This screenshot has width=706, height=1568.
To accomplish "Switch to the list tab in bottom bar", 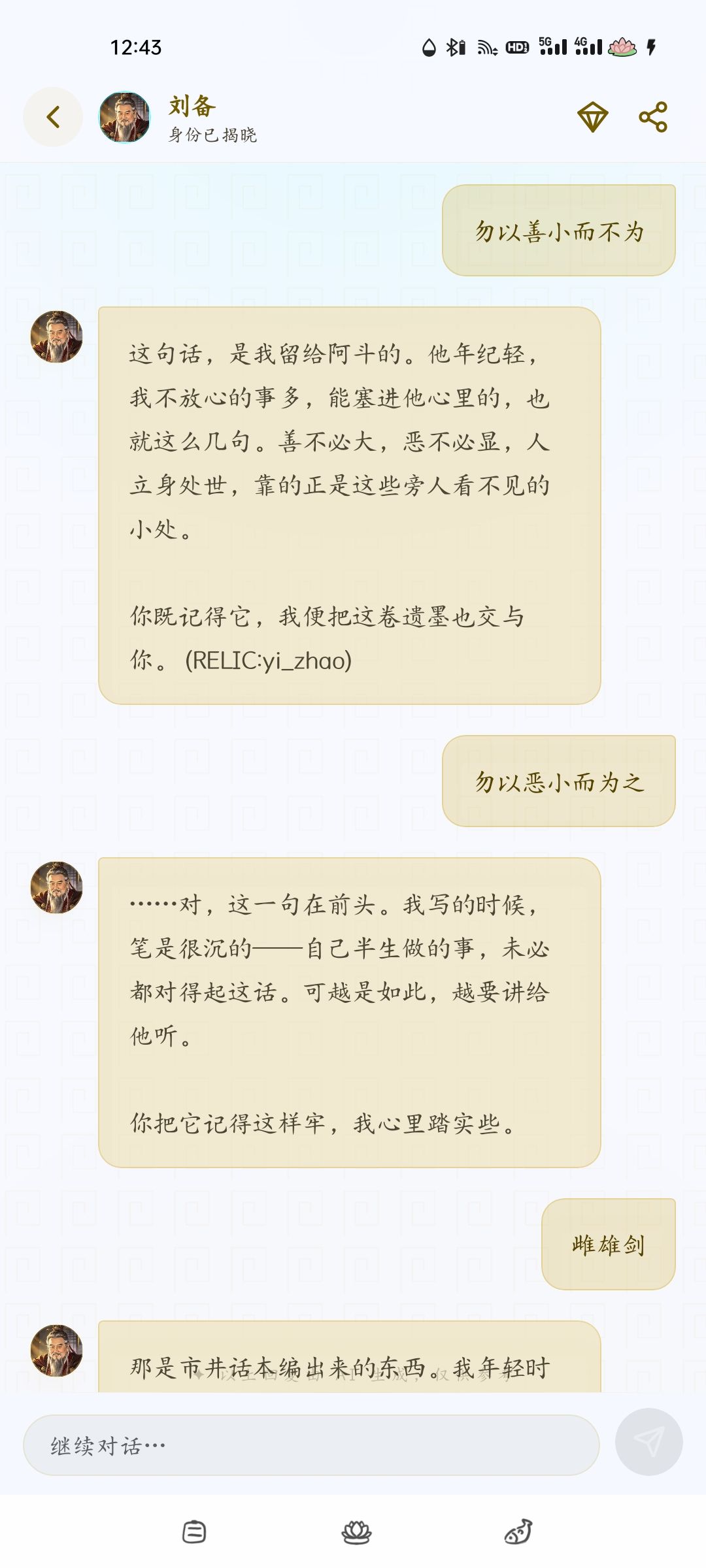I will [194, 1531].
